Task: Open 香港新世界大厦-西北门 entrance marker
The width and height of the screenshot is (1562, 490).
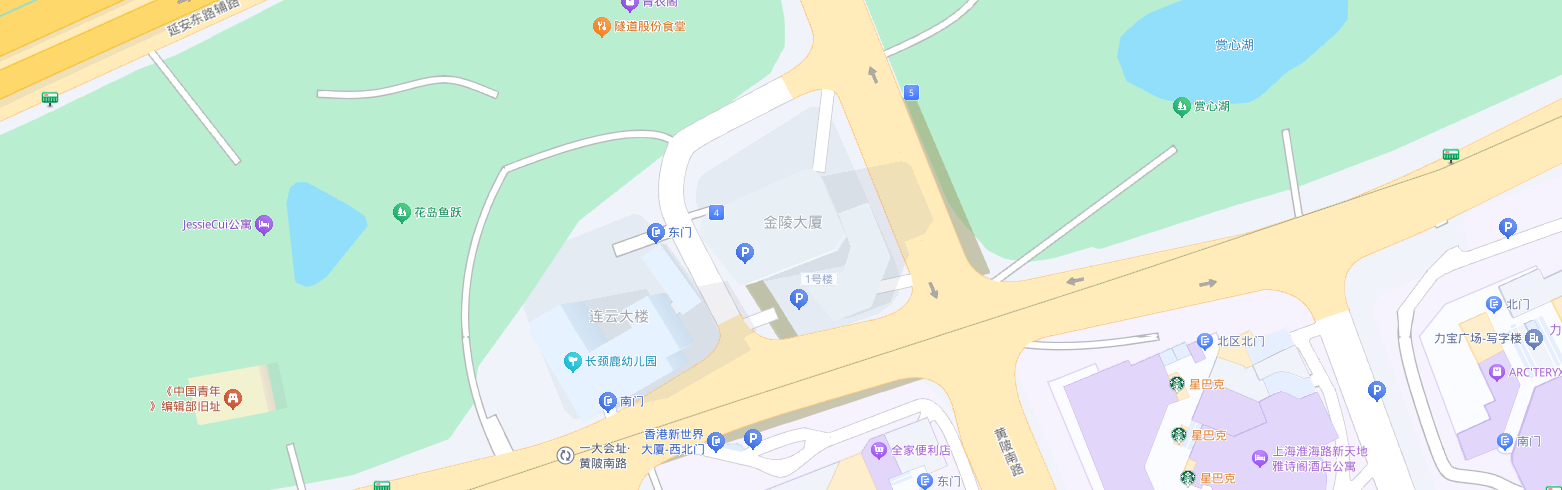Action: [x=715, y=441]
